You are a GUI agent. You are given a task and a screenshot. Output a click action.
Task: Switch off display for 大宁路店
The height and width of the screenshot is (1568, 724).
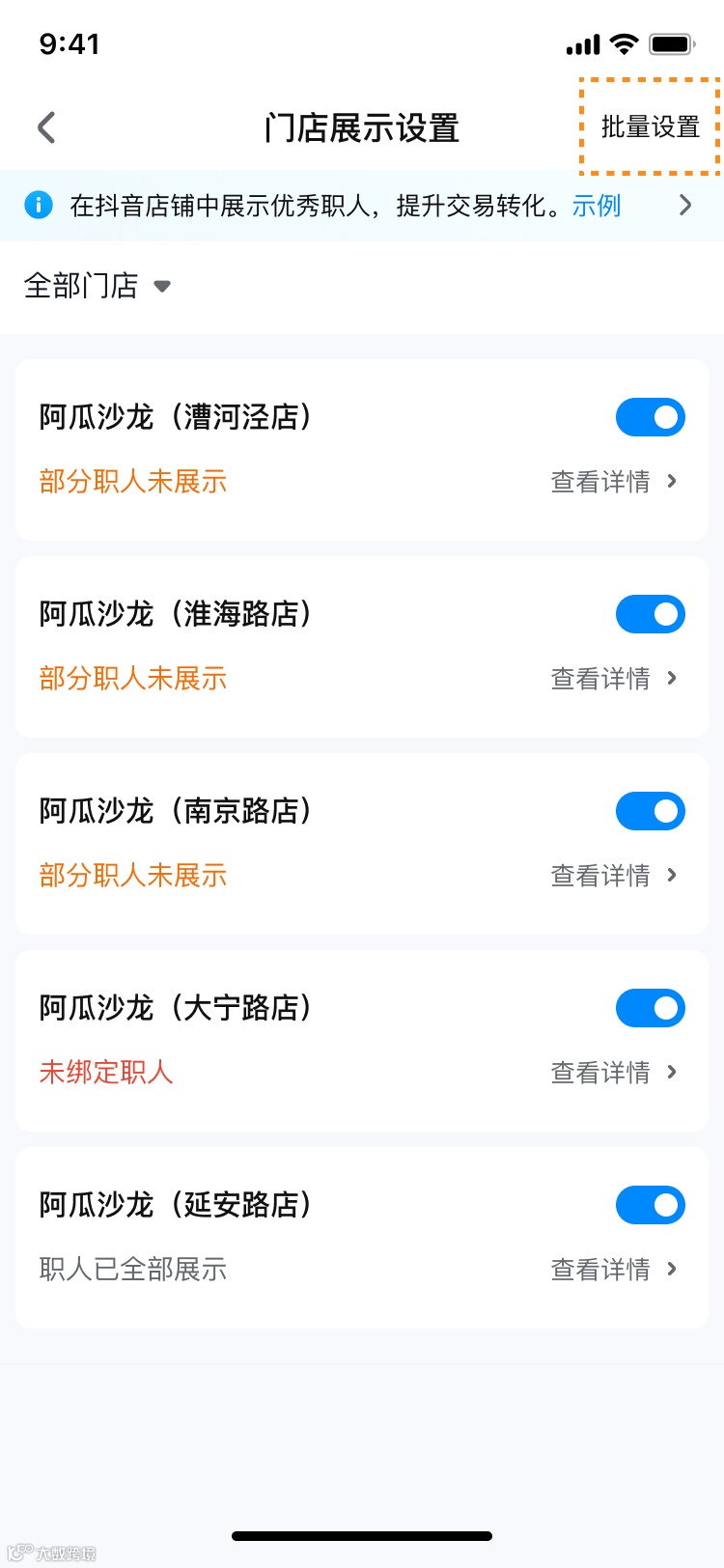coord(650,1008)
